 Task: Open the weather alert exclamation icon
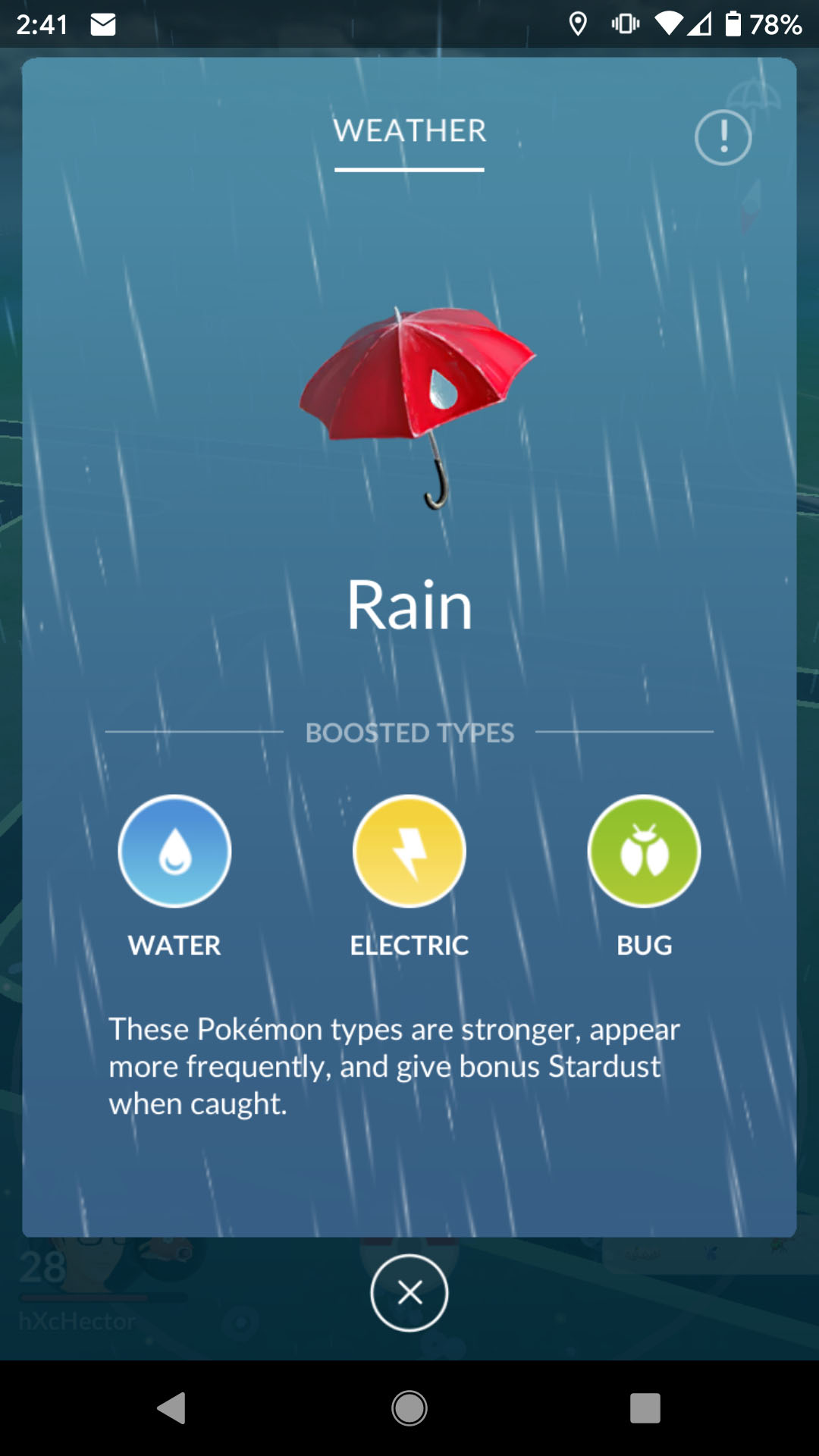point(723,137)
